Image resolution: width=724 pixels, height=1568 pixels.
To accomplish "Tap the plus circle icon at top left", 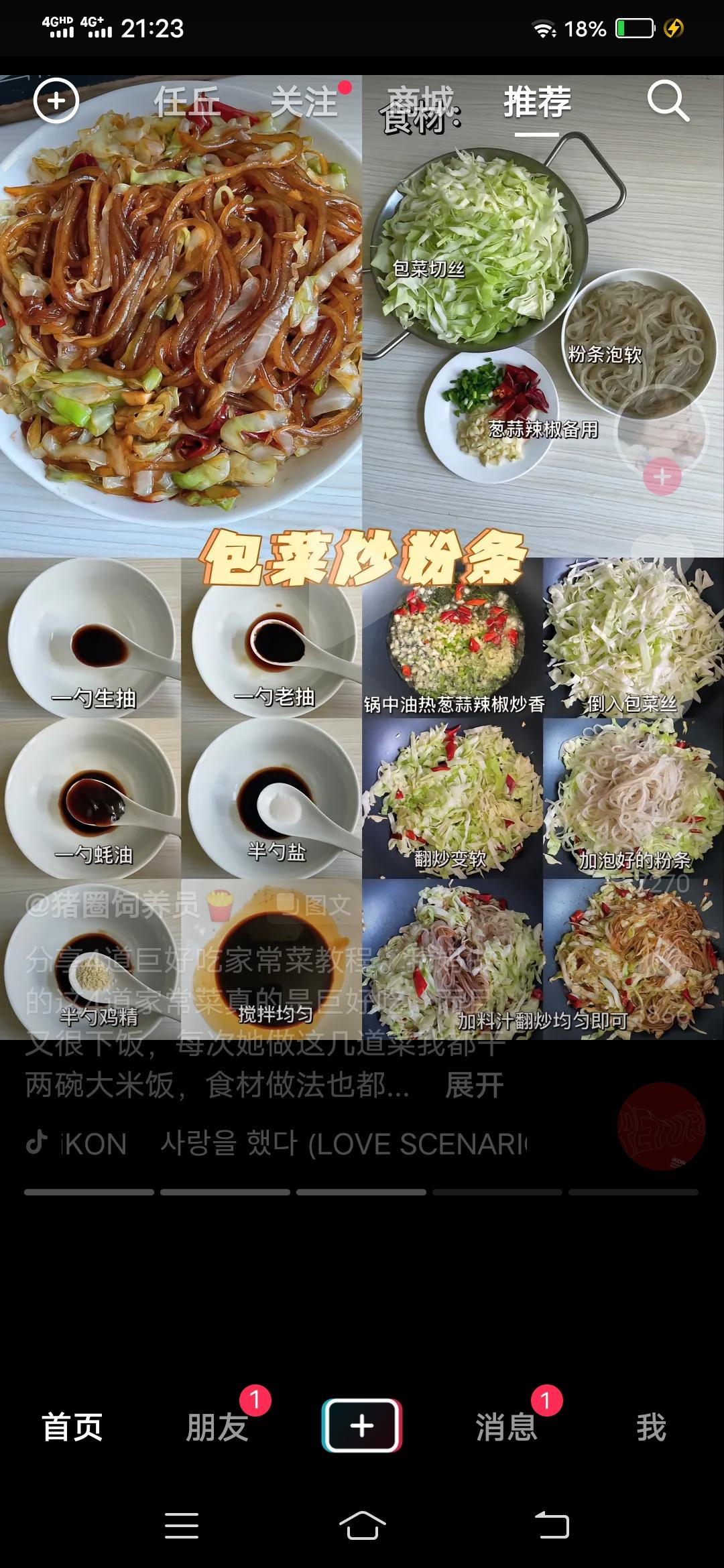I will pos(56,101).
